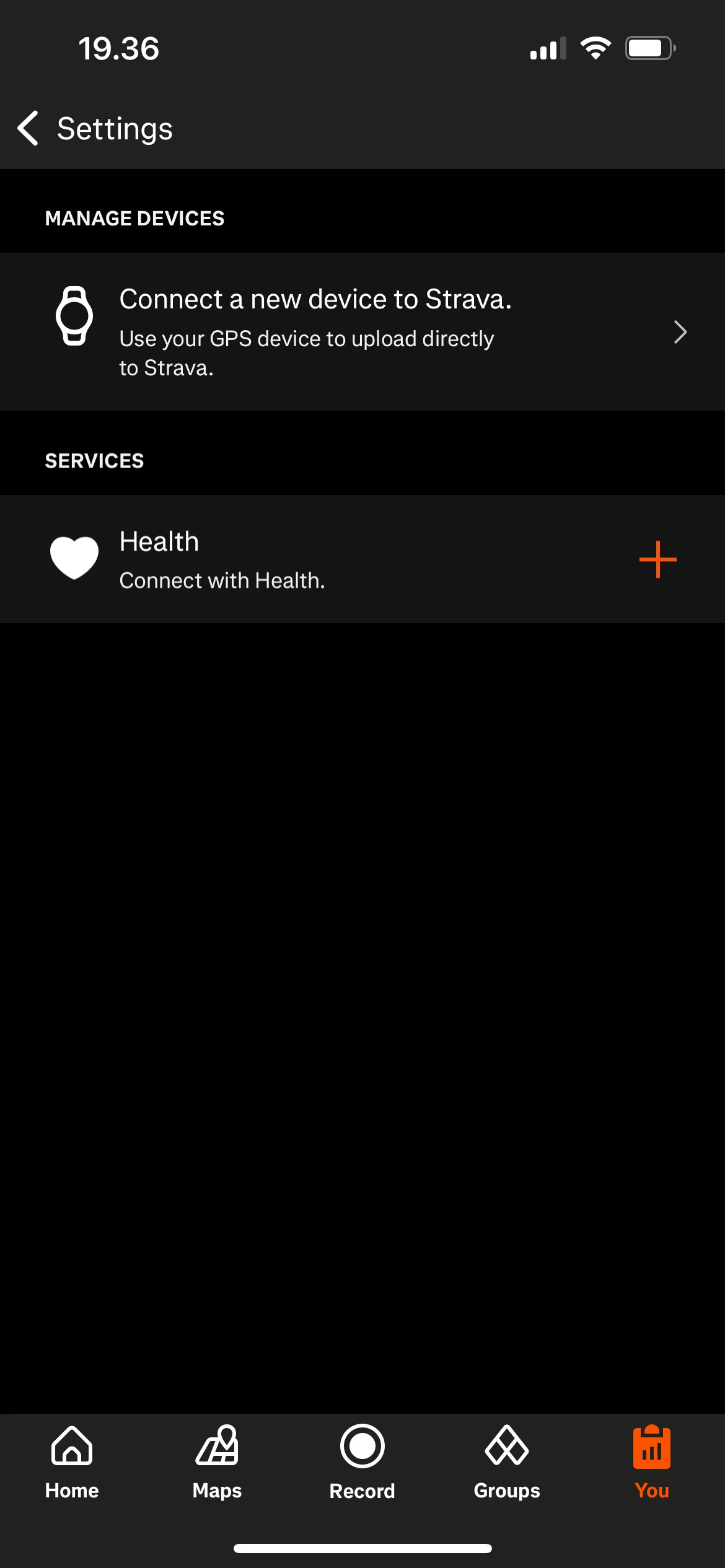Open the Maps tab
The width and height of the screenshot is (725, 1568).
217,1463
